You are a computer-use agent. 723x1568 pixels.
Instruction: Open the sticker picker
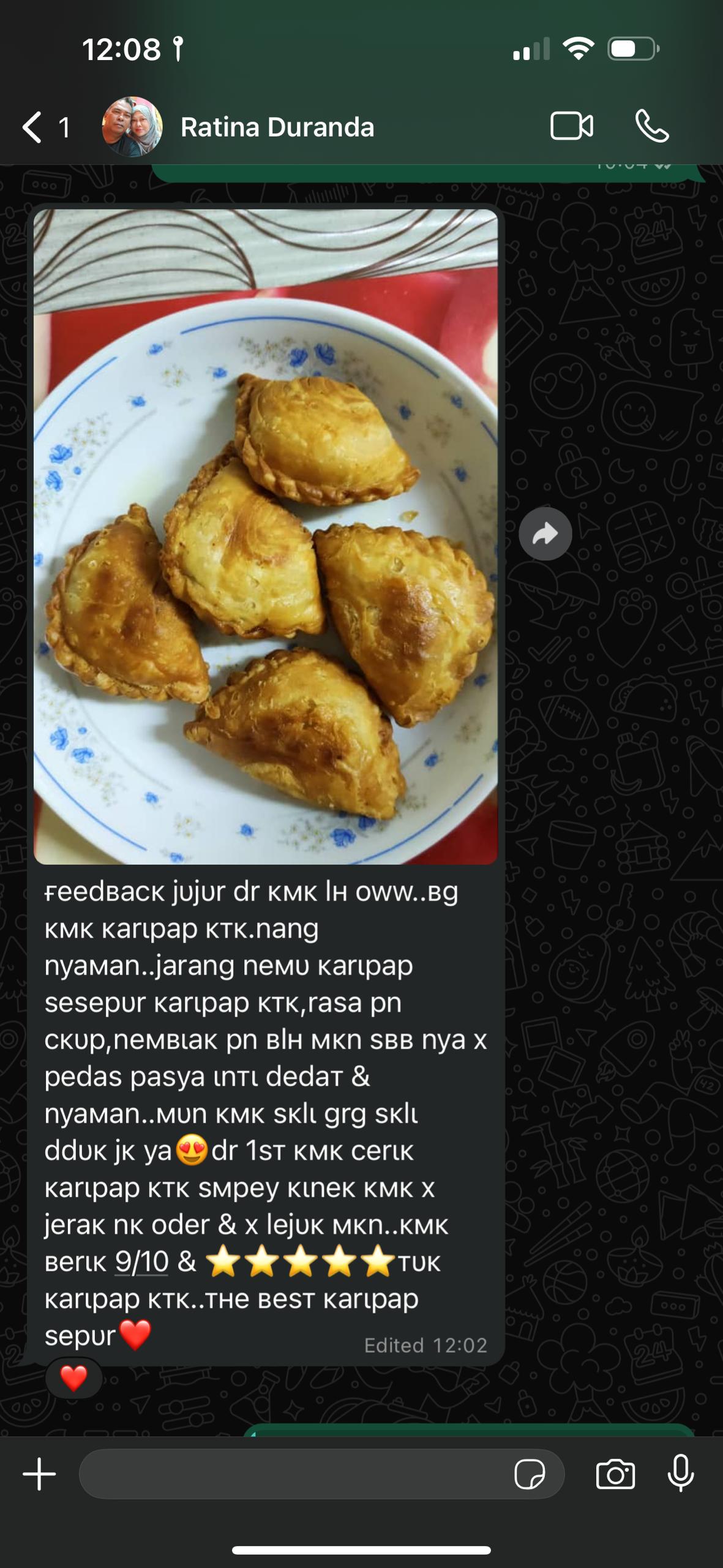(x=530, y=1474)
